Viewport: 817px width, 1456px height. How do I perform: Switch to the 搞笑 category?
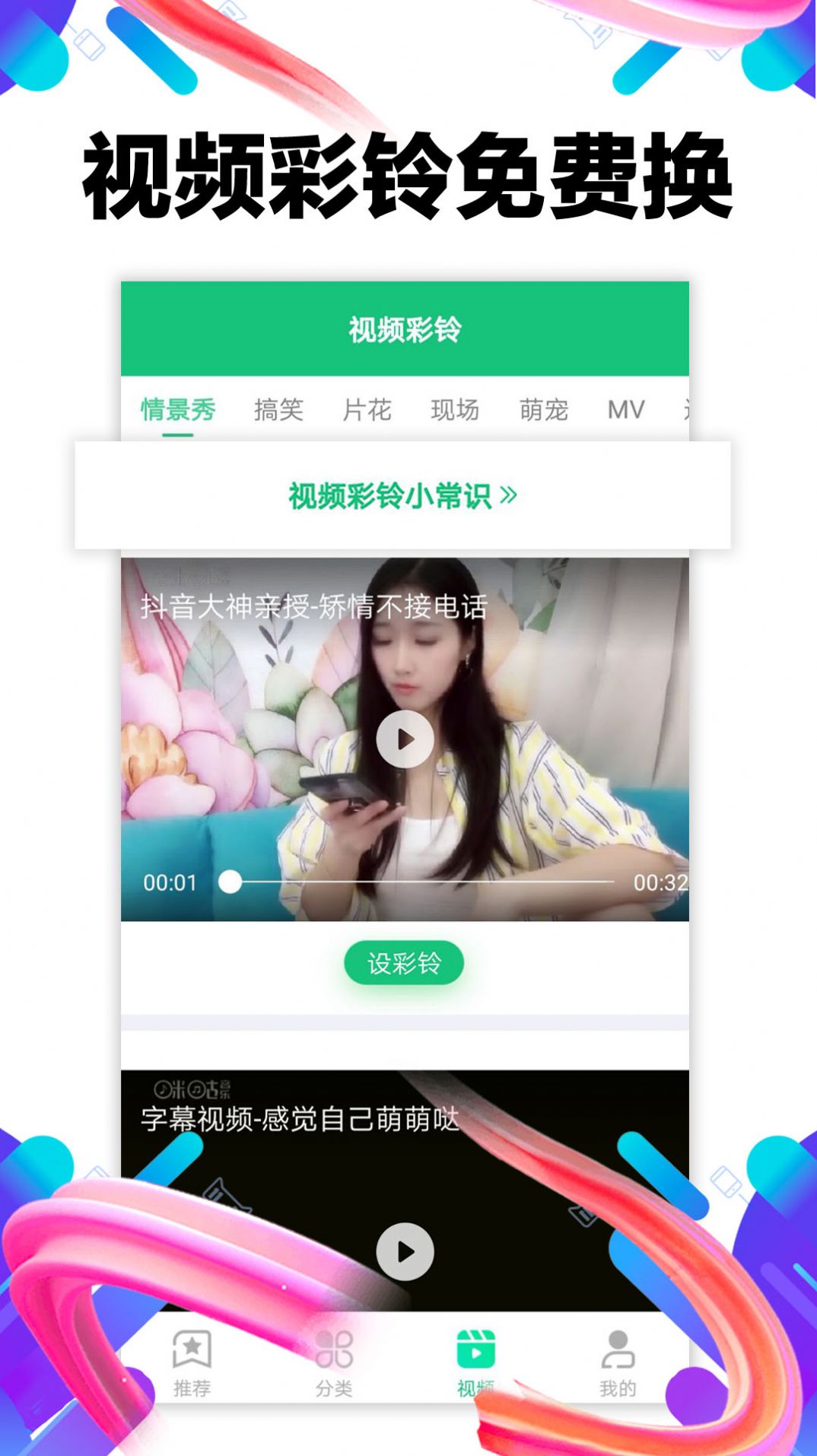(x=279, y=409)
